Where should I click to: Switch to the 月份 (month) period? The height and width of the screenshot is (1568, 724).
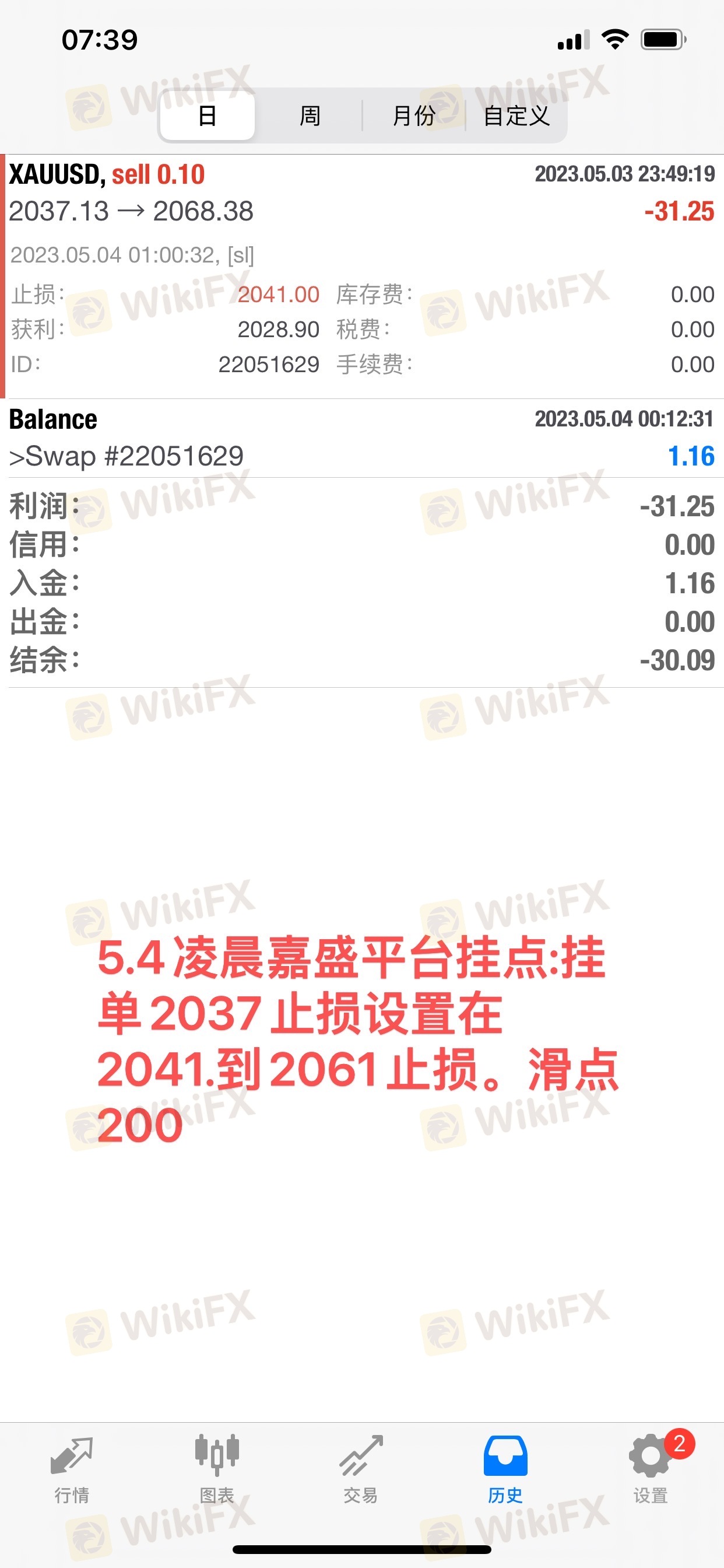[414, 116]
